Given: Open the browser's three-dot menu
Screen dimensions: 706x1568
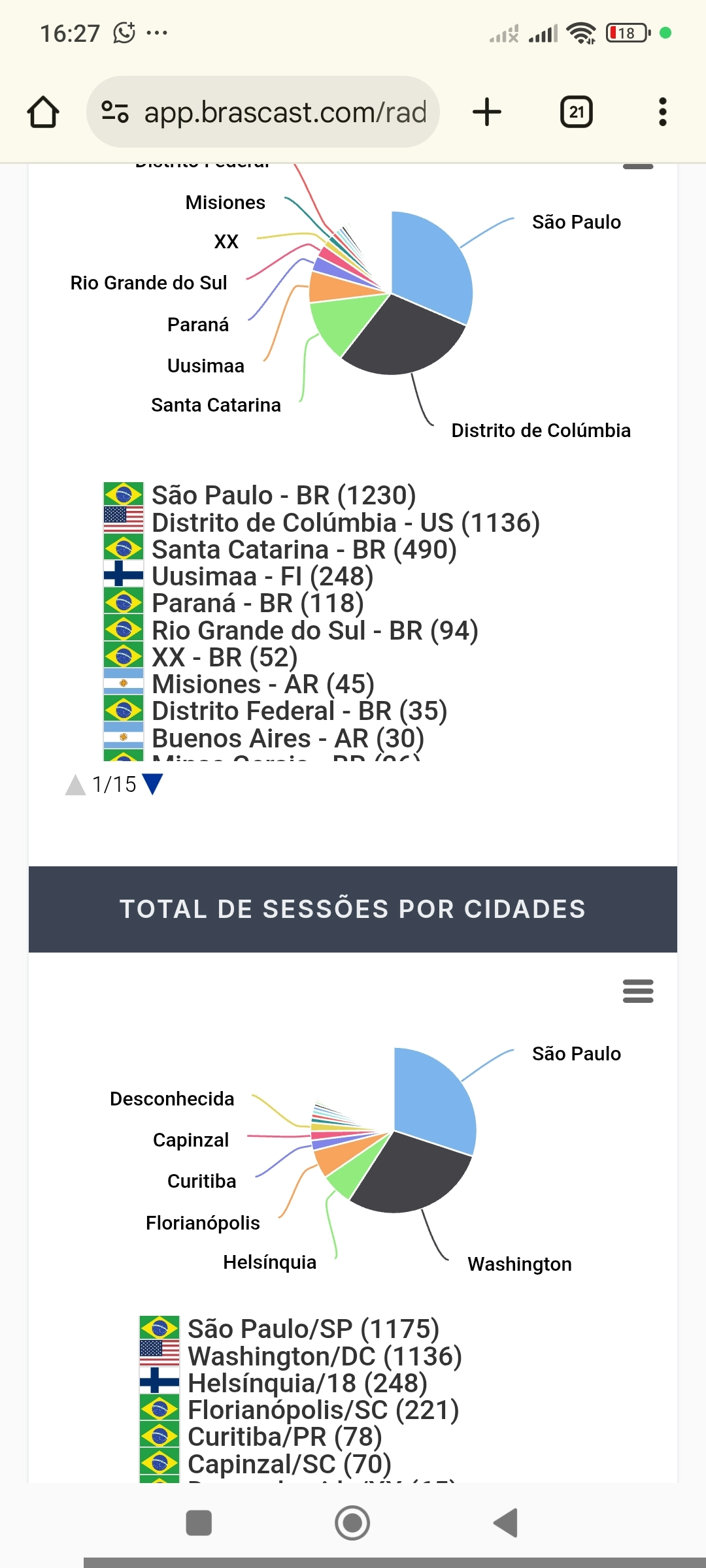Looking at the screenshot, I should [662, 112].
